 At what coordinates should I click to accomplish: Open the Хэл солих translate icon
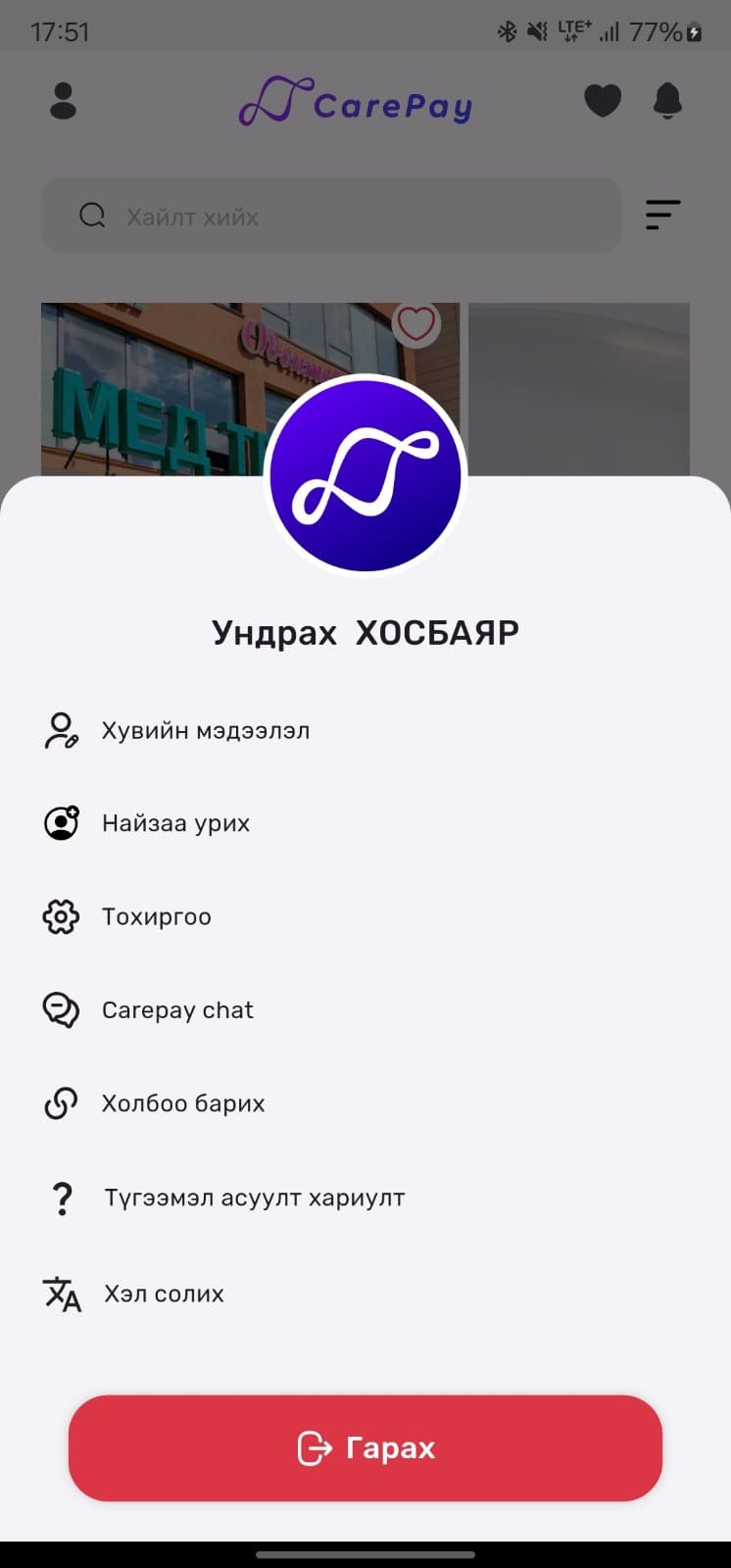coord(61,1294)
